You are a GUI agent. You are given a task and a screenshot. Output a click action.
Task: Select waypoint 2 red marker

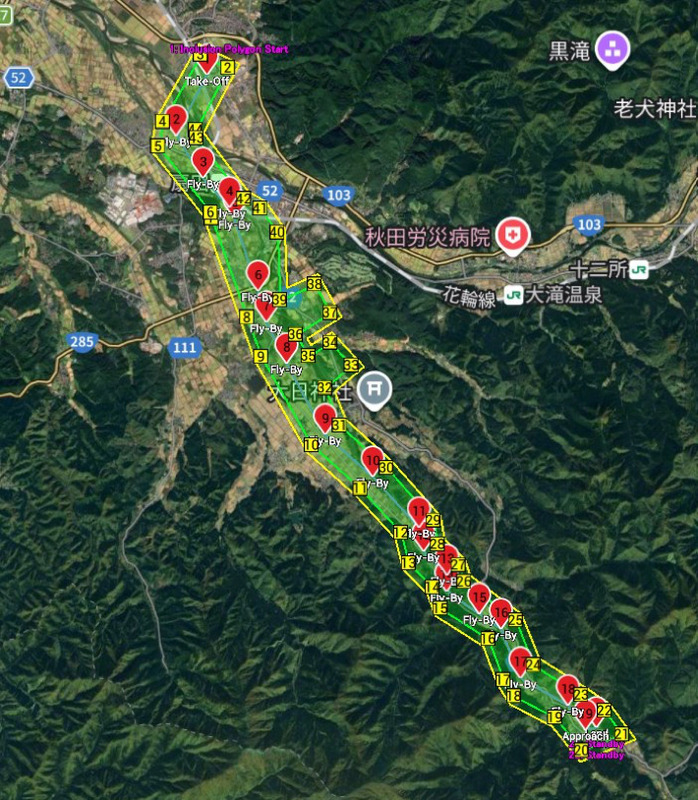[176, 120]
